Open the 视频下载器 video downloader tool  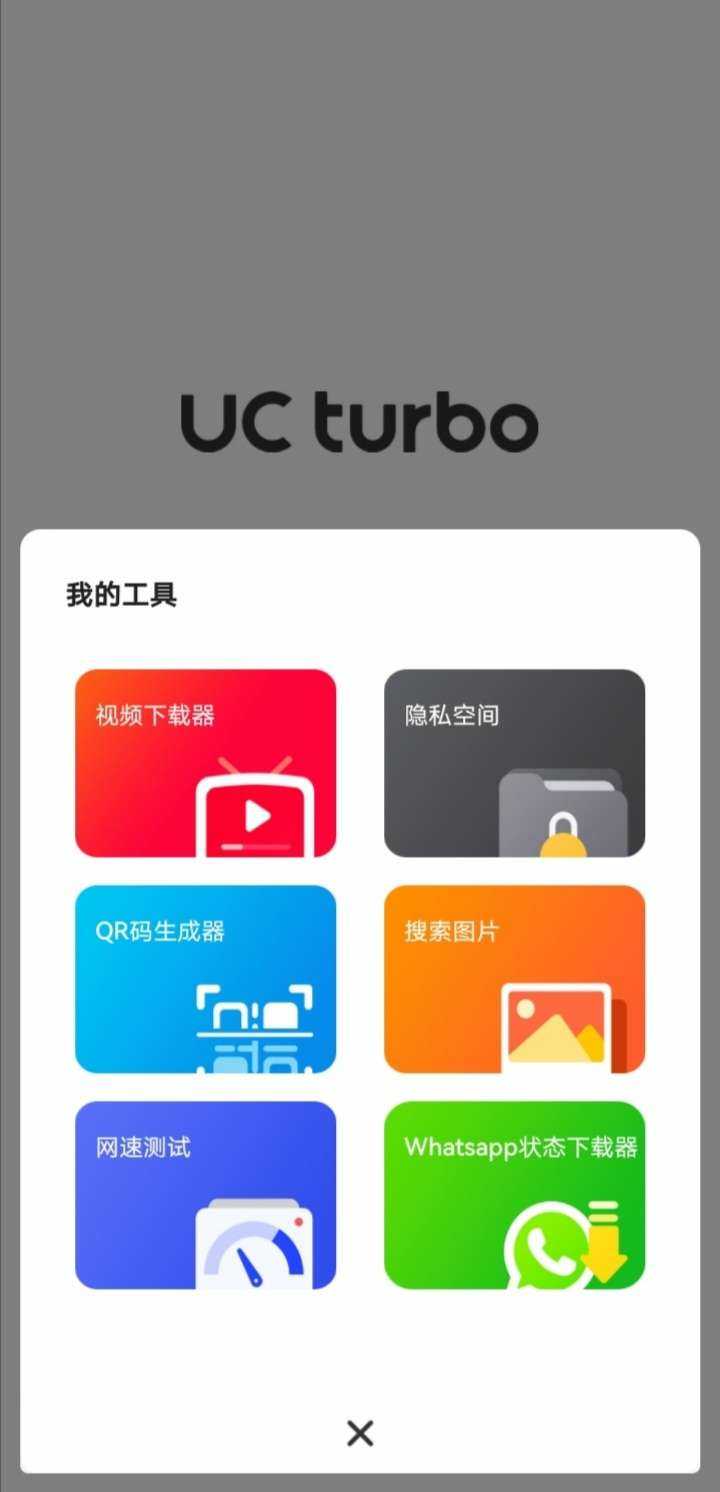[205, 763]
